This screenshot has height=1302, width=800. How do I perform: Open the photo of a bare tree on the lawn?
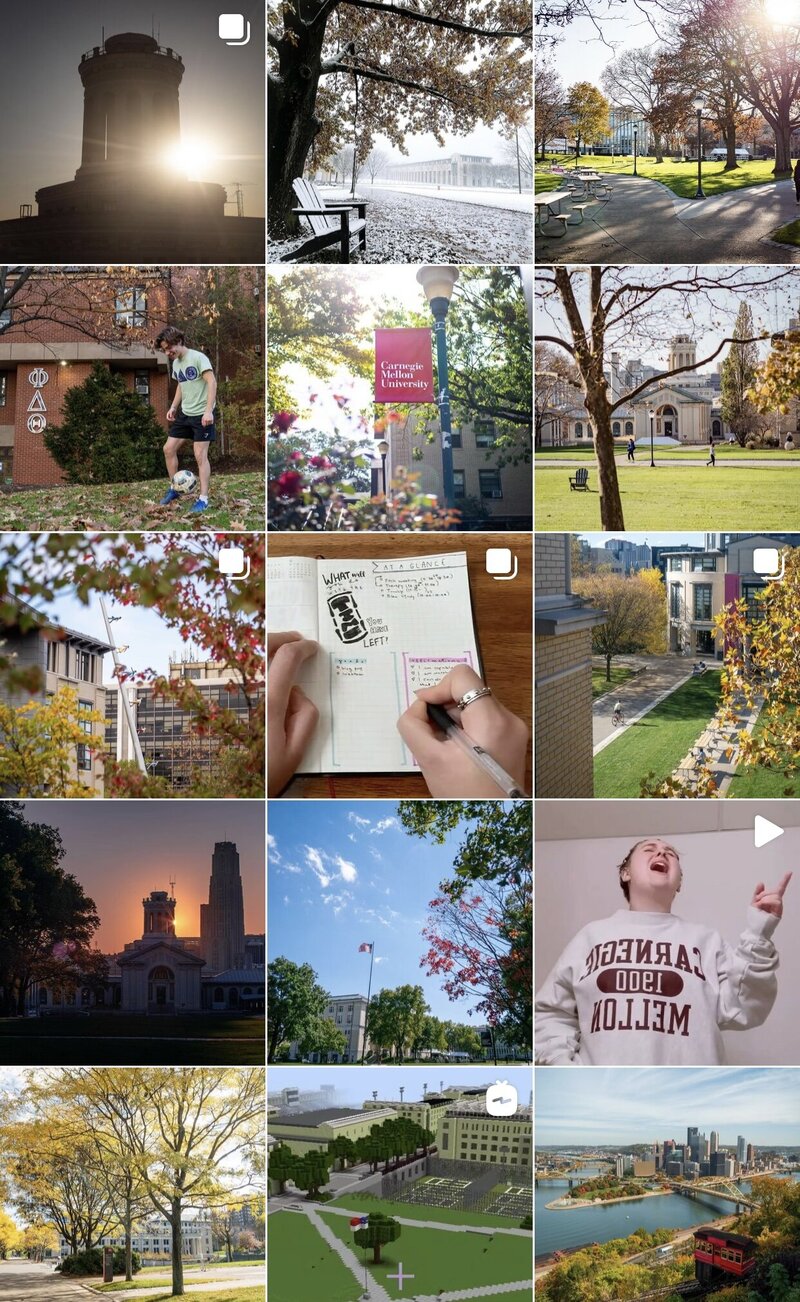pos(667,398)
